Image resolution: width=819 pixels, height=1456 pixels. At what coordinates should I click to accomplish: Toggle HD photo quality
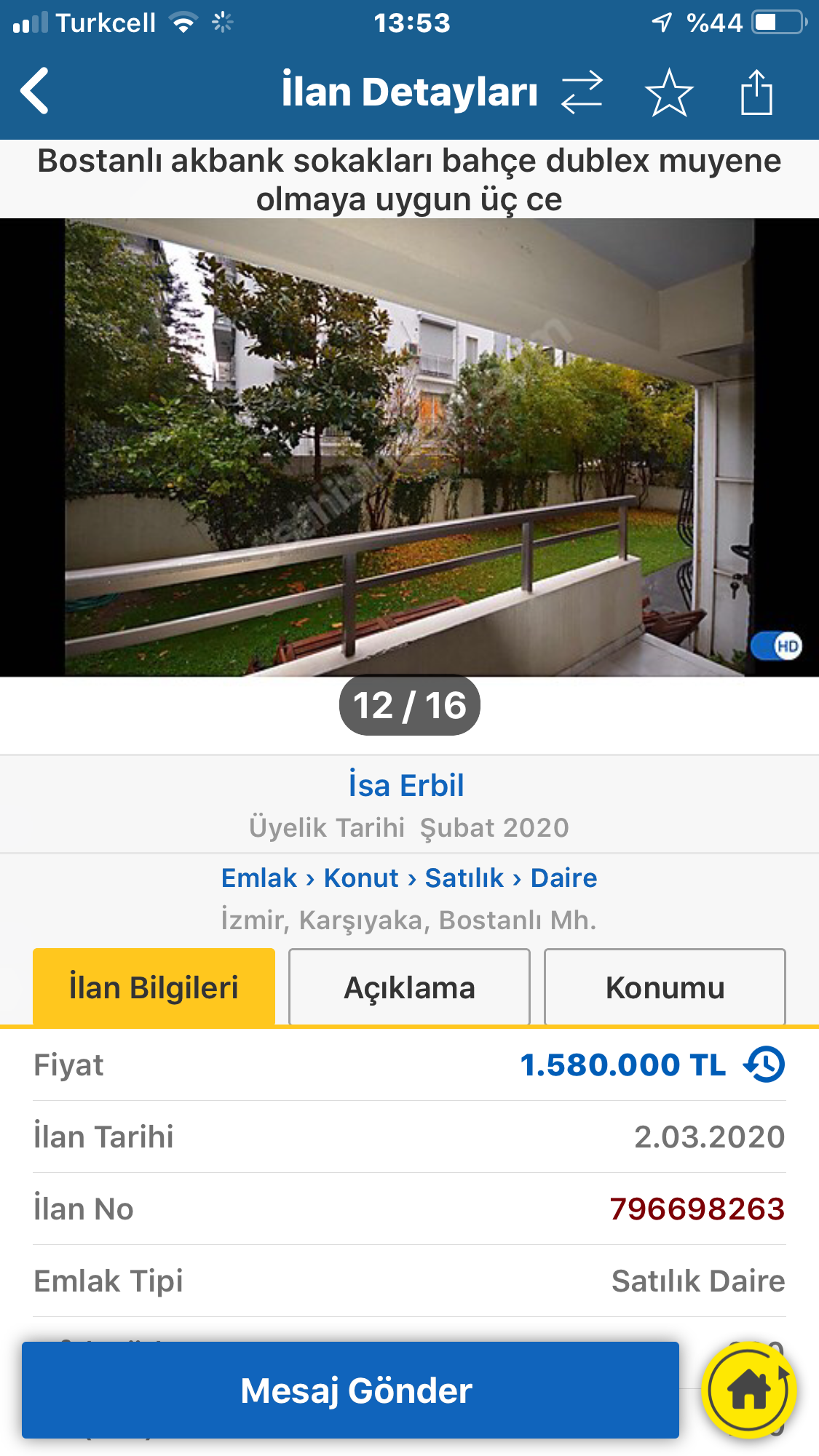(777, 645)
